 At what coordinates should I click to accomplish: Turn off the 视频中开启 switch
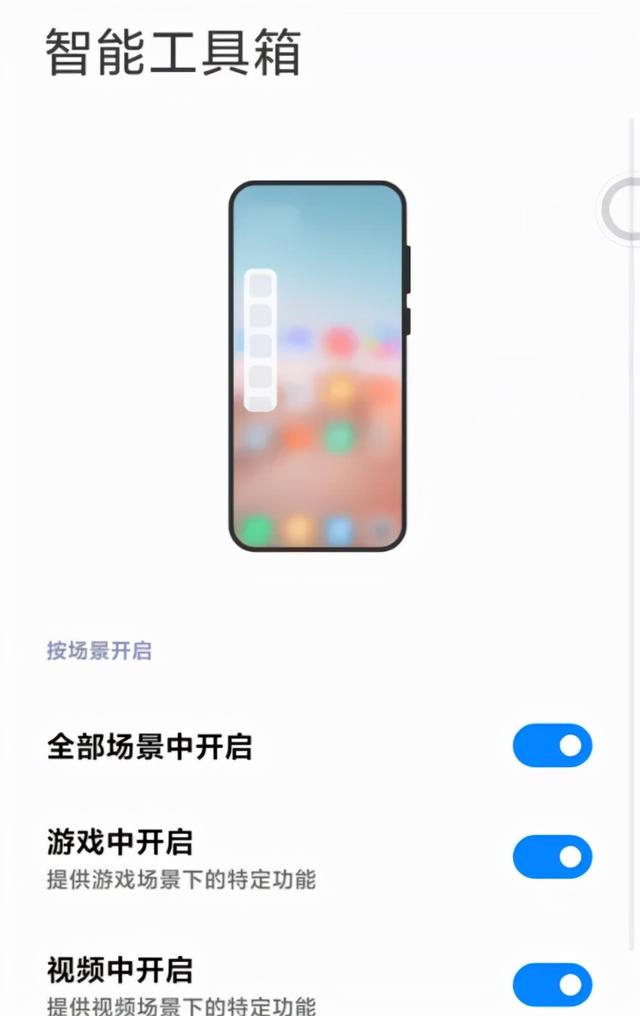pos(552,984)
